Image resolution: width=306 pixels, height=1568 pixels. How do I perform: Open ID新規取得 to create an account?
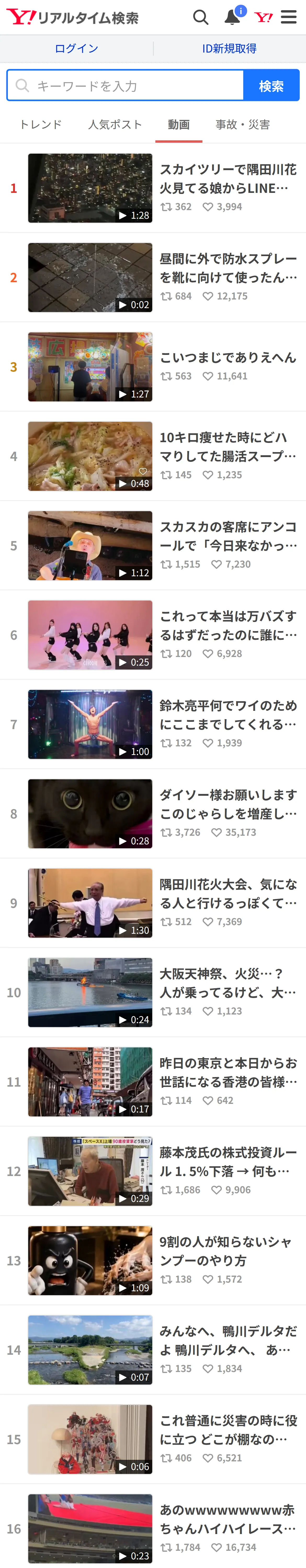(229, 49)
